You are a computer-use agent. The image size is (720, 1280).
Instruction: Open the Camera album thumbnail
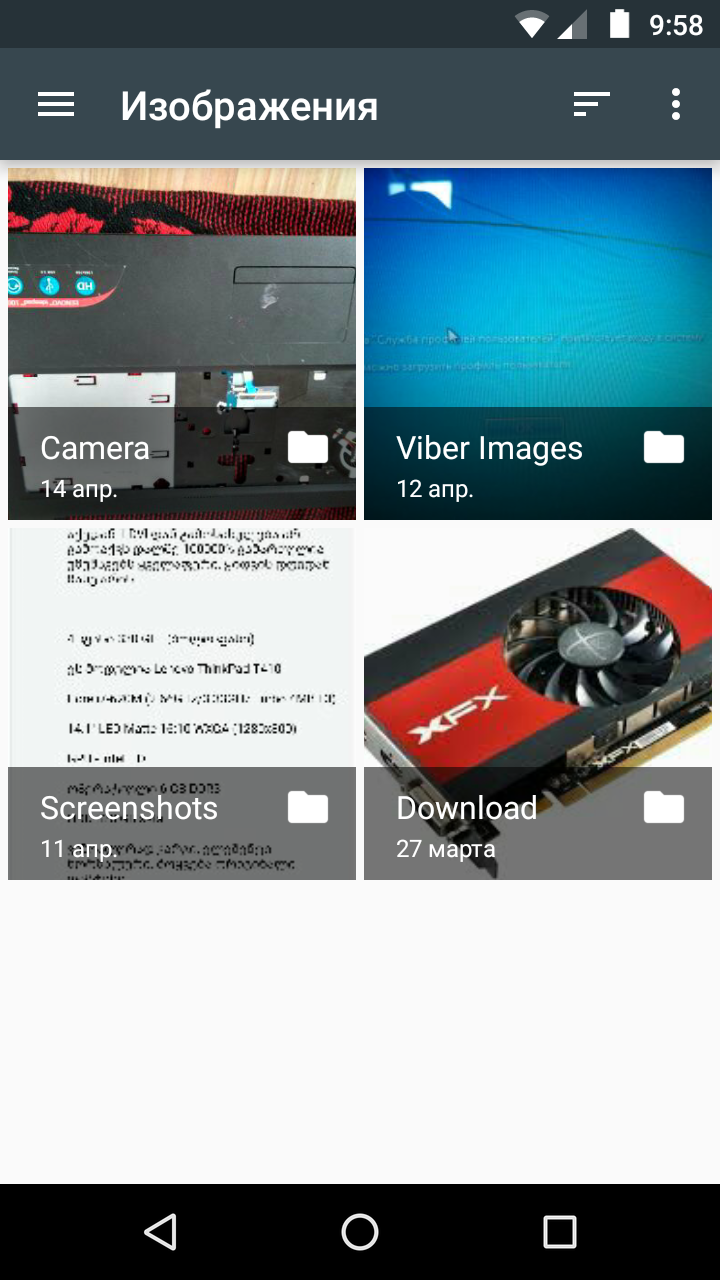[180, 290]
